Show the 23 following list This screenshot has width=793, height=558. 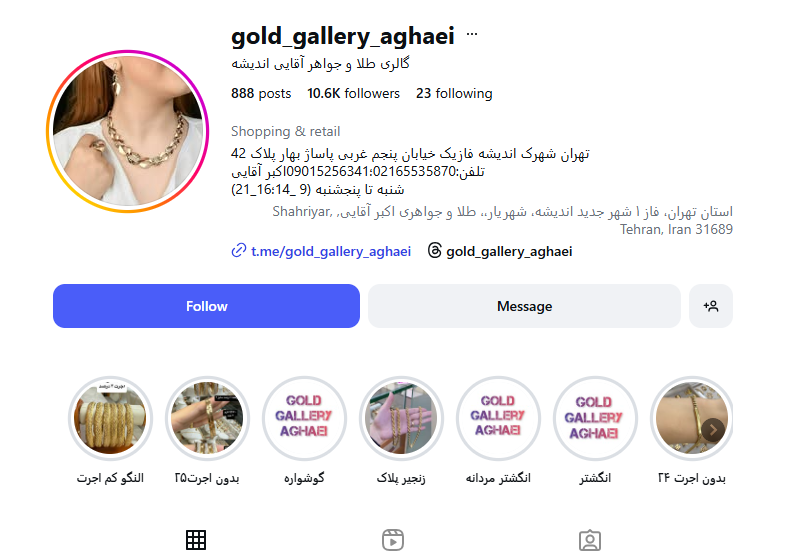(454, 94)
